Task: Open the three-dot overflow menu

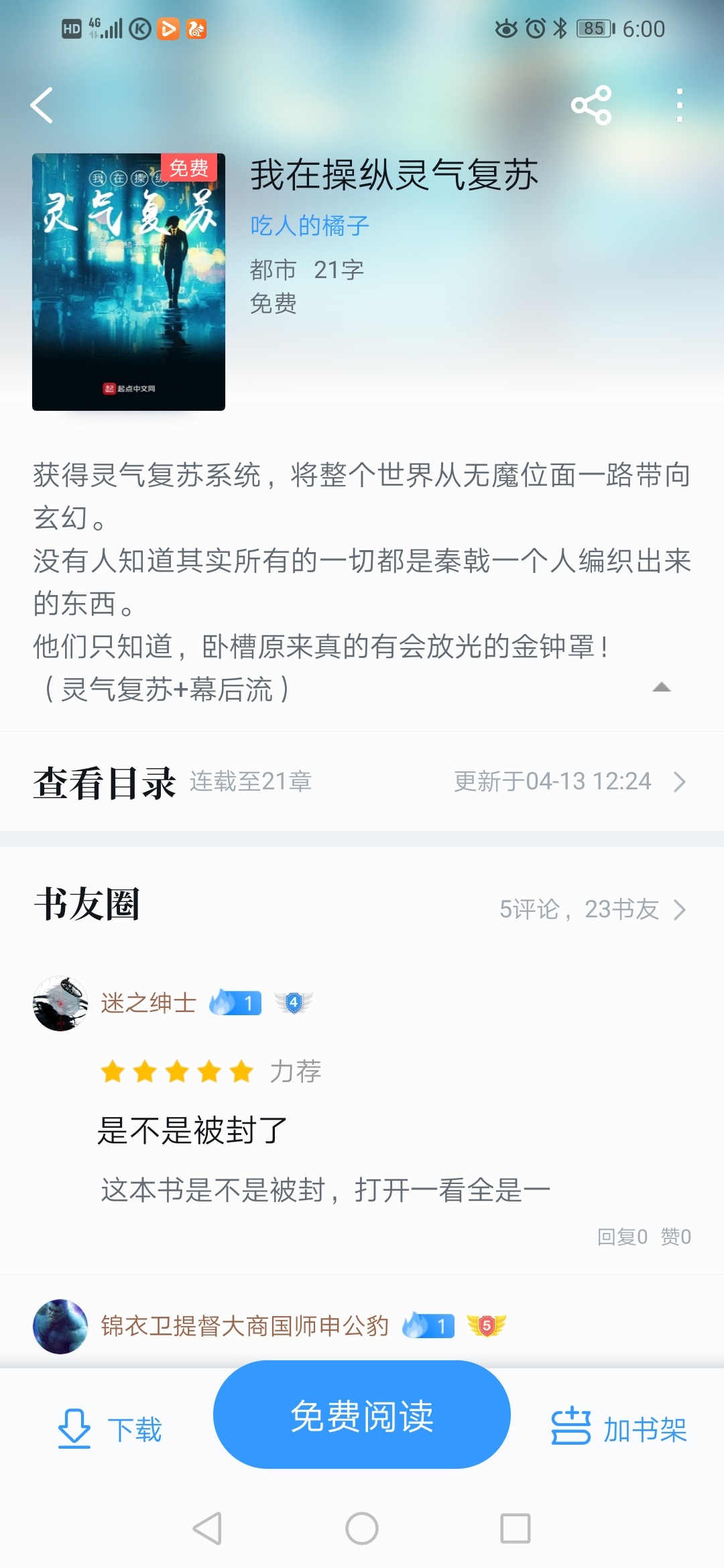Action: coord(679,106)
